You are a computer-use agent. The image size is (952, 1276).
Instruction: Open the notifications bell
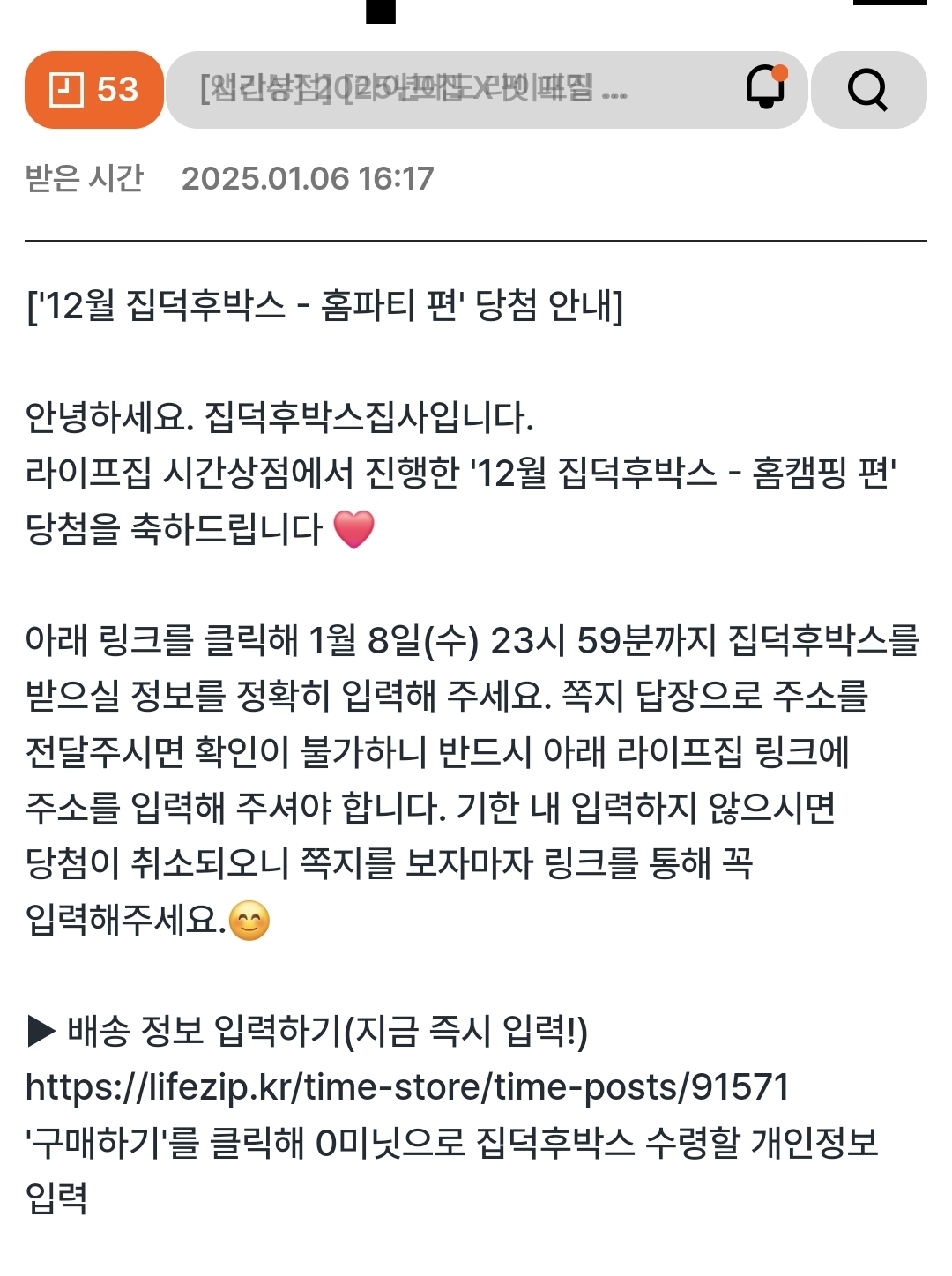tap(766, 86)
